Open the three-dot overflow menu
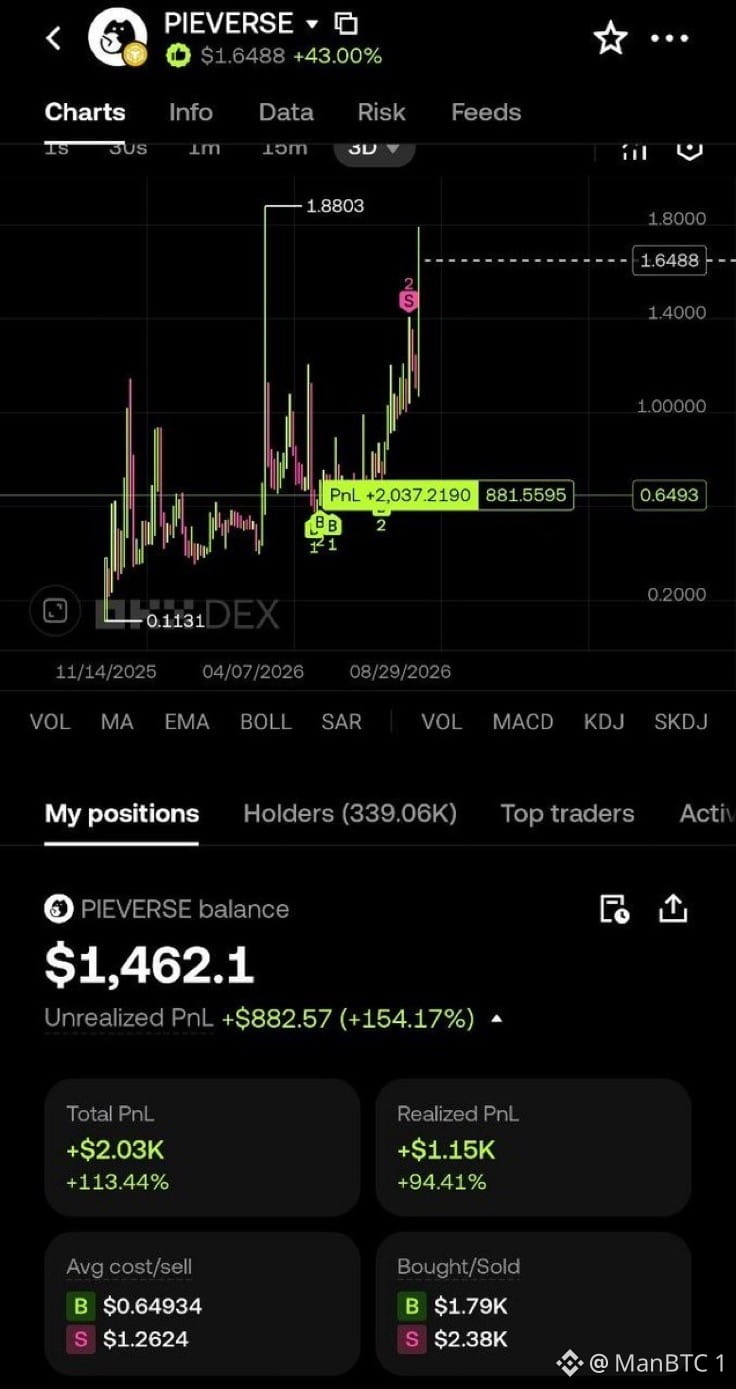This screenshot has width=736, height=1389. tap(669, 39)
